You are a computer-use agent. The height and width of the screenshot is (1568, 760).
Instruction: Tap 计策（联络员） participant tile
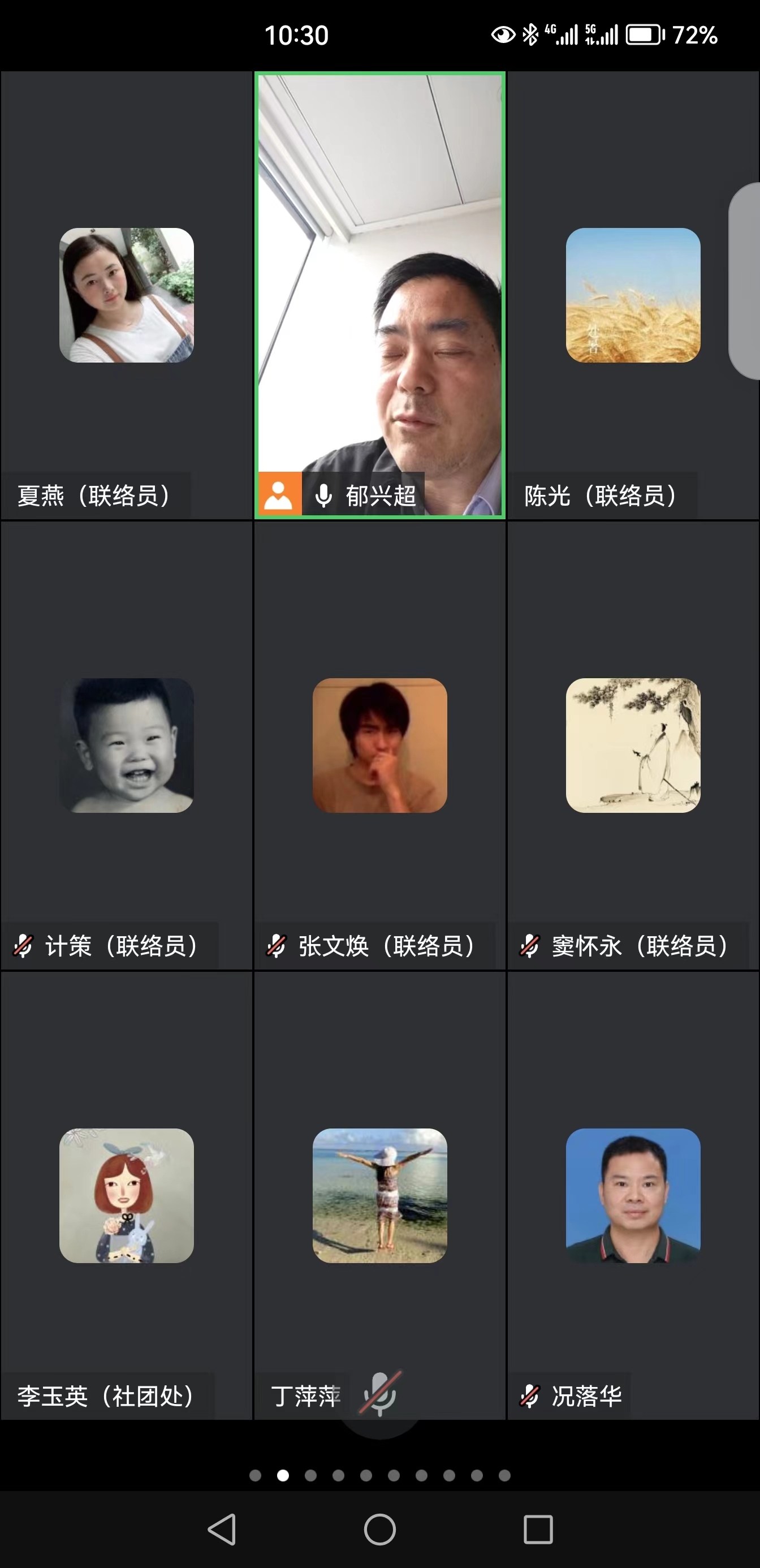[x=127, y=745]
